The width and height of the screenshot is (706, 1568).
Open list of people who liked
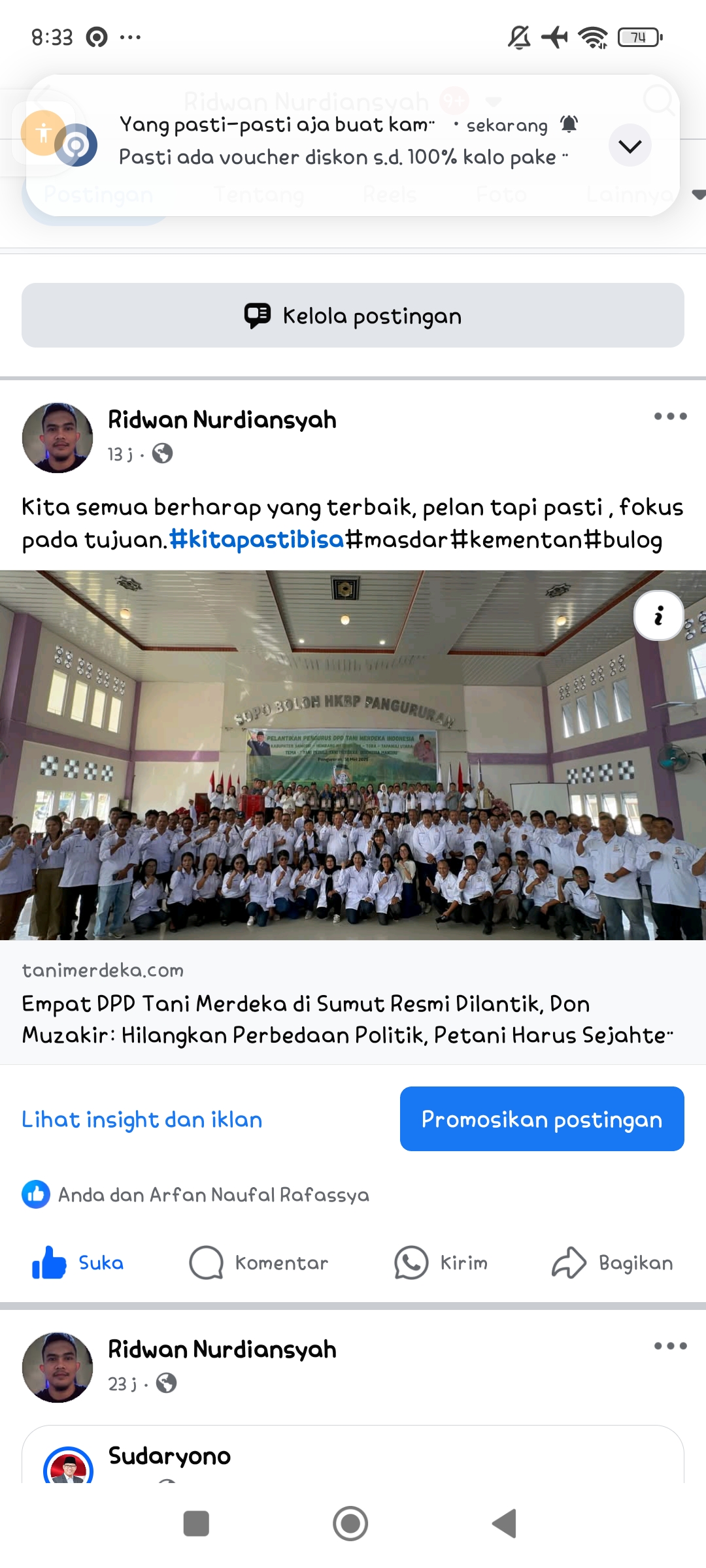pos(195,1194)
